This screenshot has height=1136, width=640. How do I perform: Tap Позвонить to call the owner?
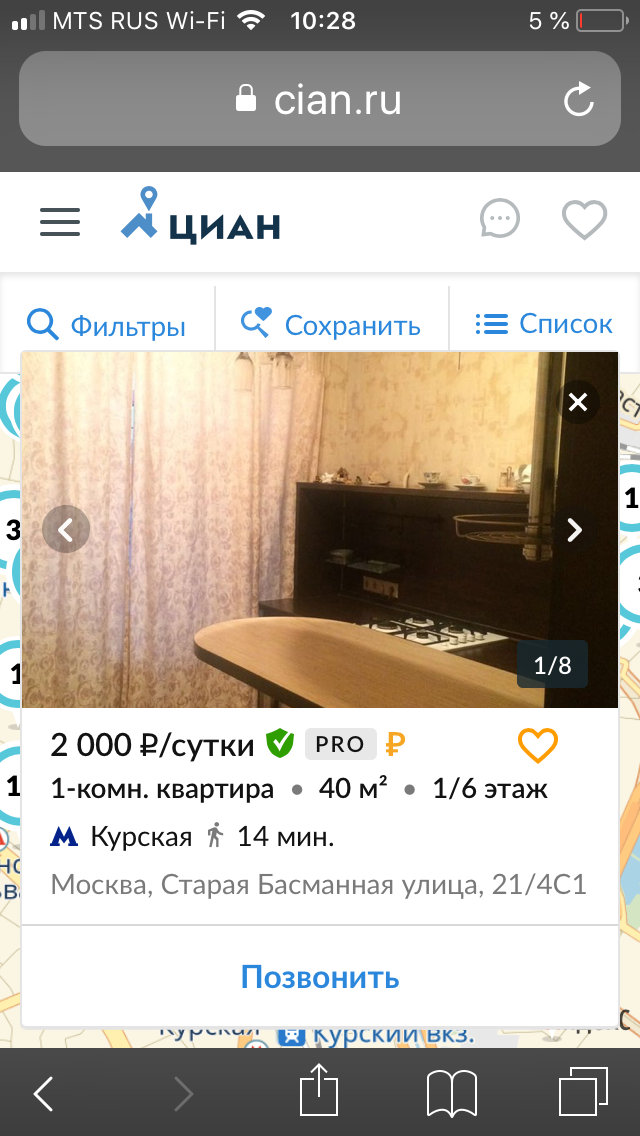(320, 977)
